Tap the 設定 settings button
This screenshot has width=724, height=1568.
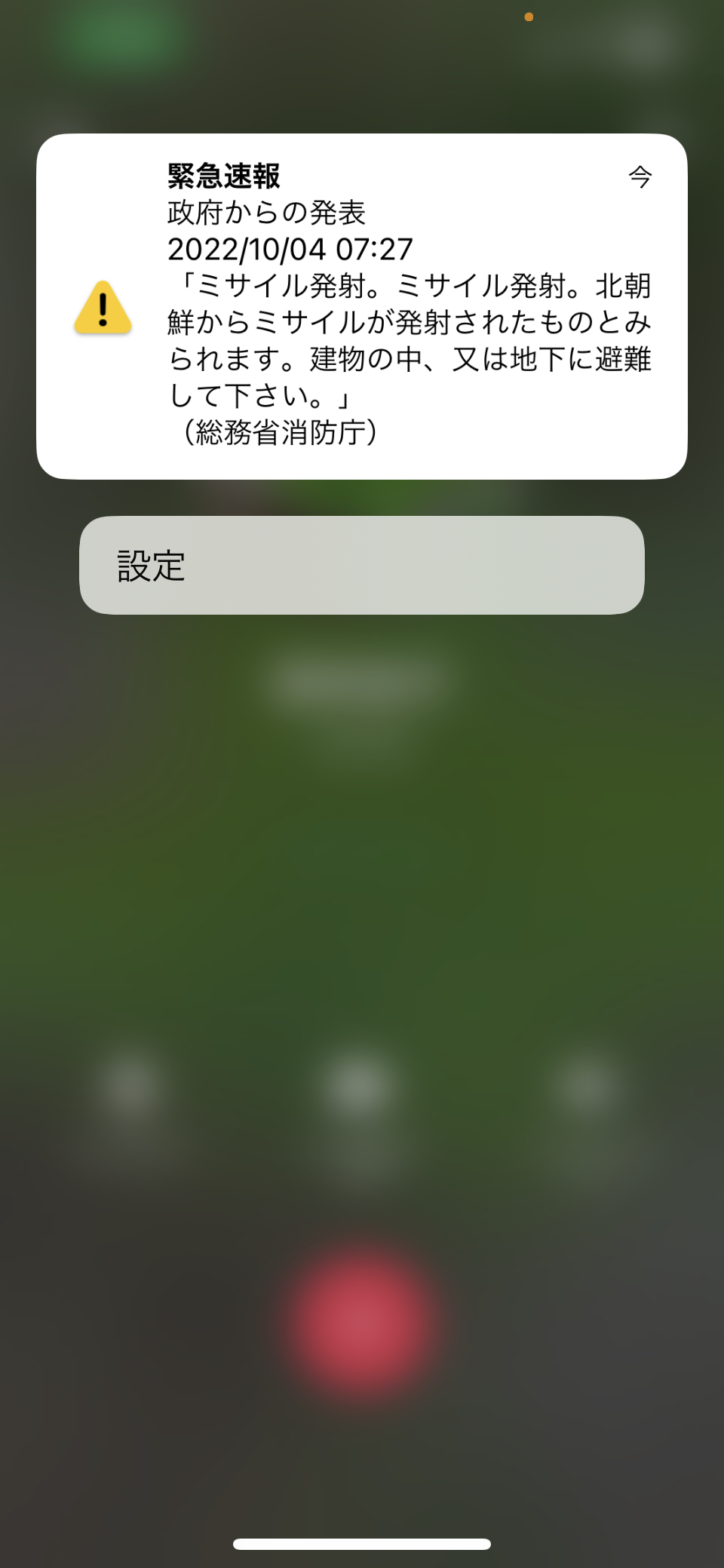tap(362, 565)
